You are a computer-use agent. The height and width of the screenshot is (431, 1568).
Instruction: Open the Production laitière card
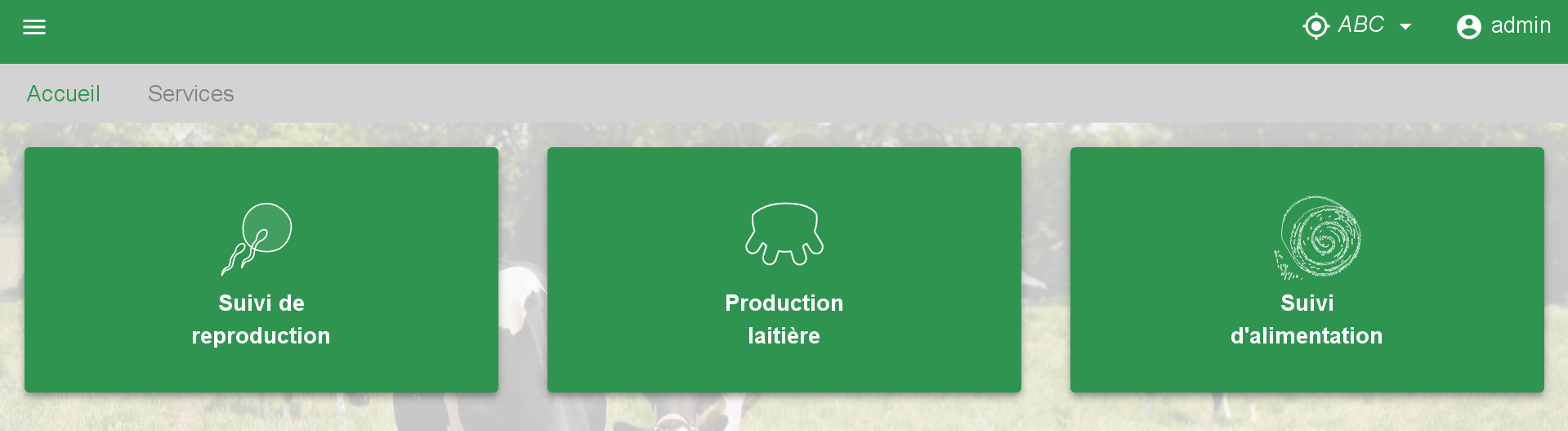[x=784, y=270]
